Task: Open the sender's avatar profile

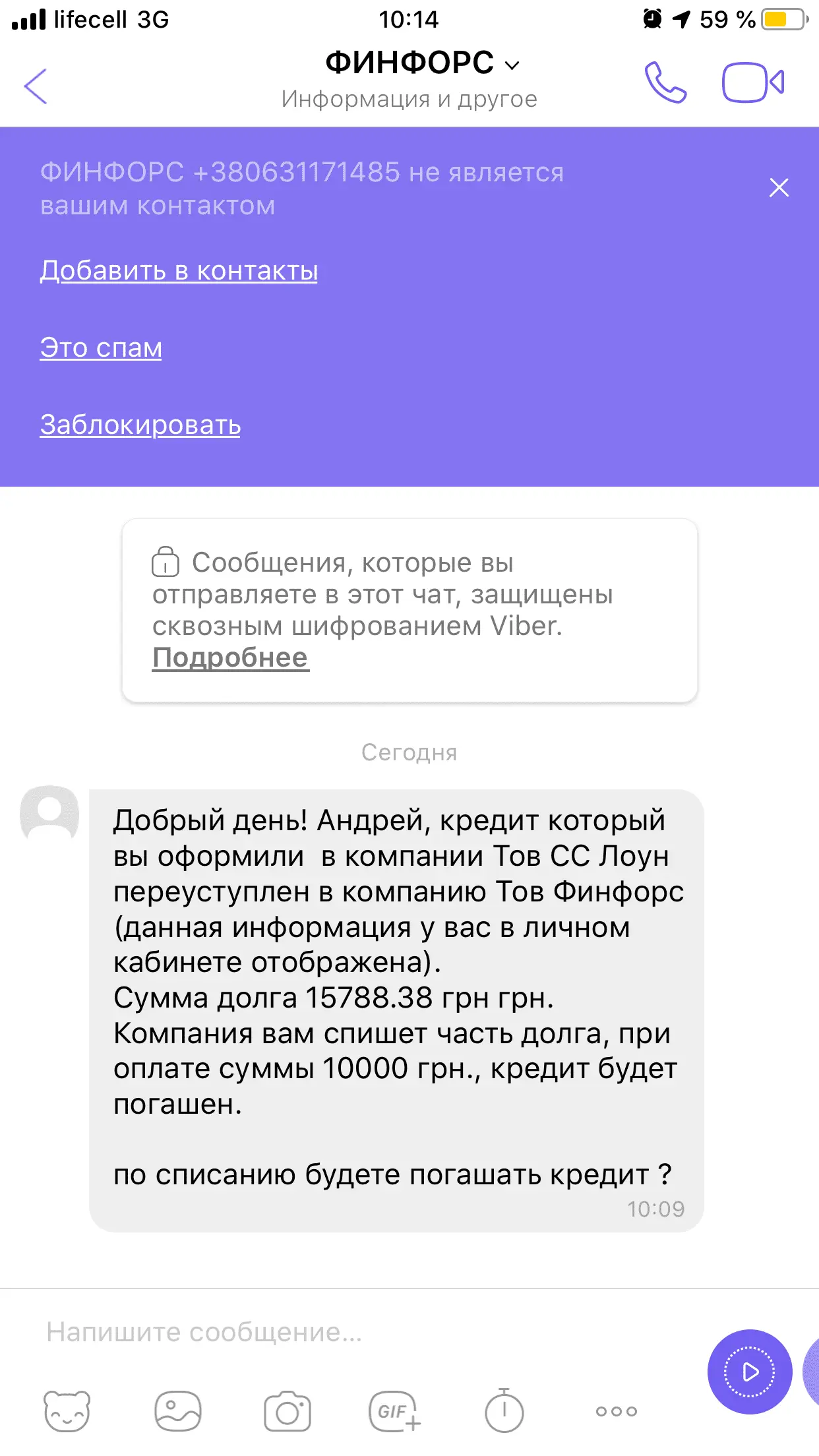Action: coord(49,814)
